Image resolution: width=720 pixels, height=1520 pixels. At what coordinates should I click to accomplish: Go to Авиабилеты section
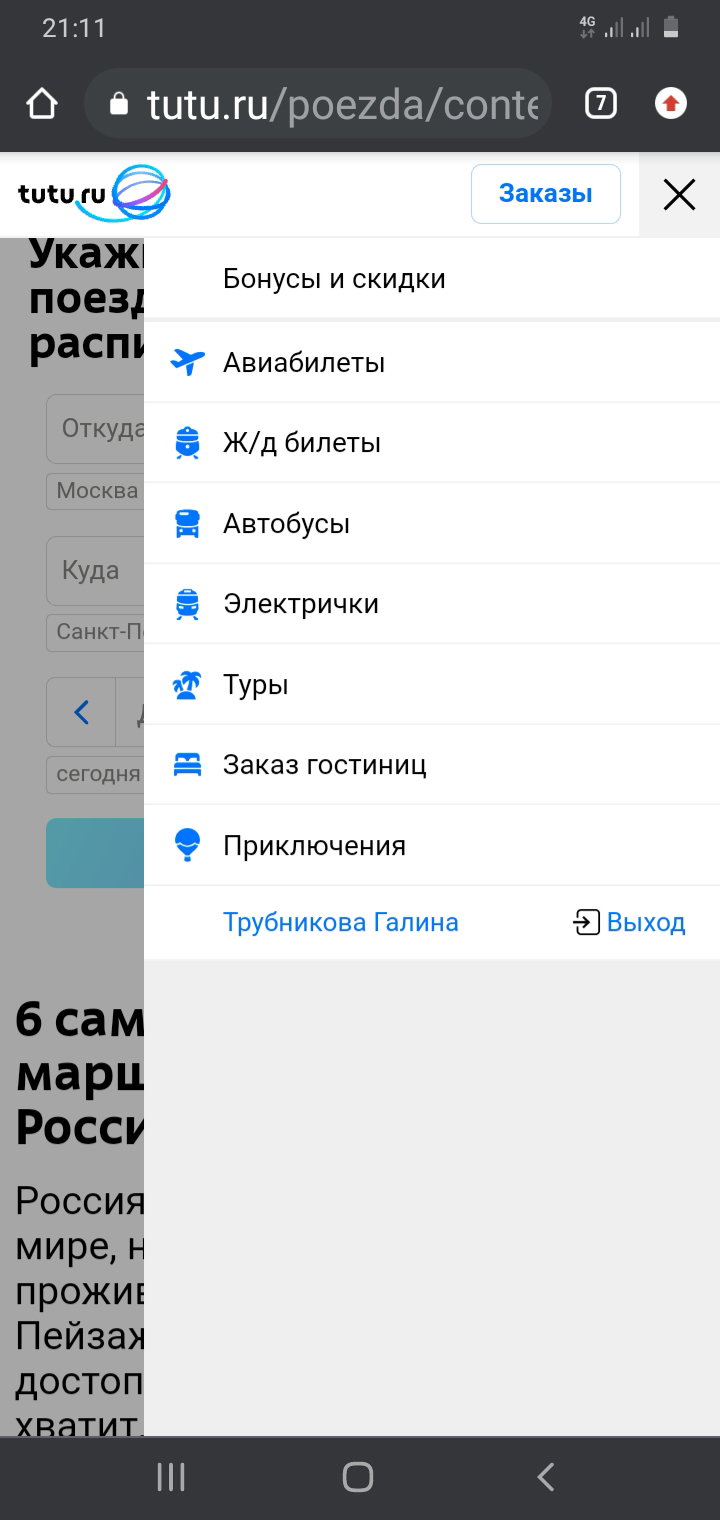pos(432,362)
